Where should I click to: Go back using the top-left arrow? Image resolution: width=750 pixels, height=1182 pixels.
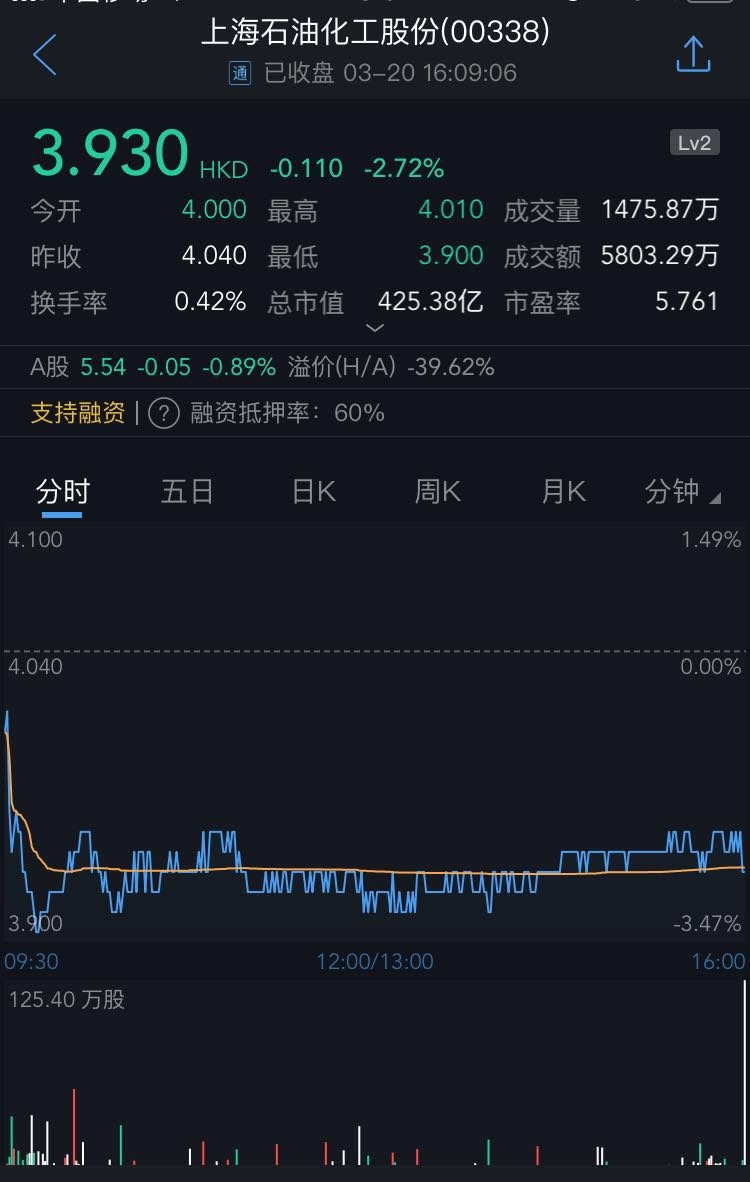pyautogui.click(x=45, y=54)
